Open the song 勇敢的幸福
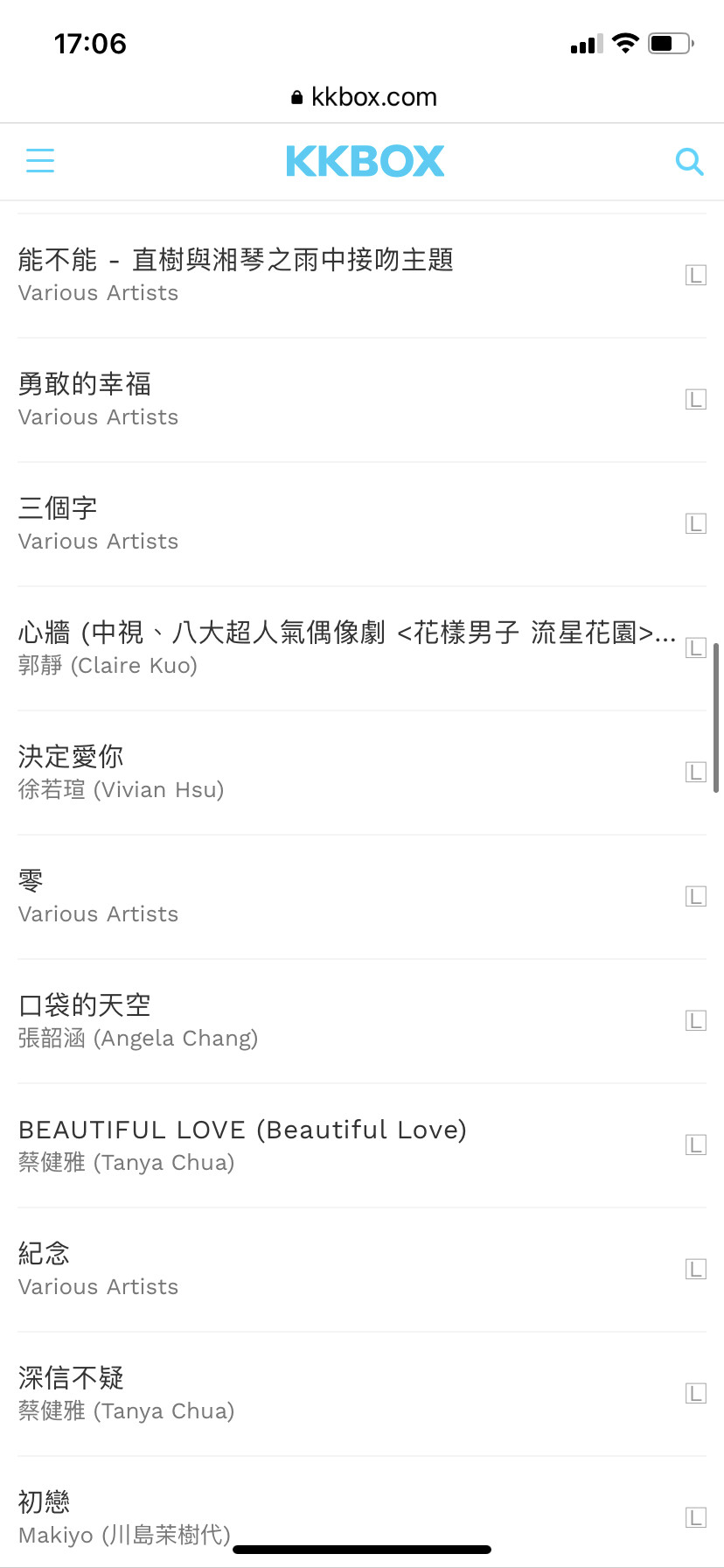Image resolution: width=724 pixels, height=1568 pixels. [362, 400]
